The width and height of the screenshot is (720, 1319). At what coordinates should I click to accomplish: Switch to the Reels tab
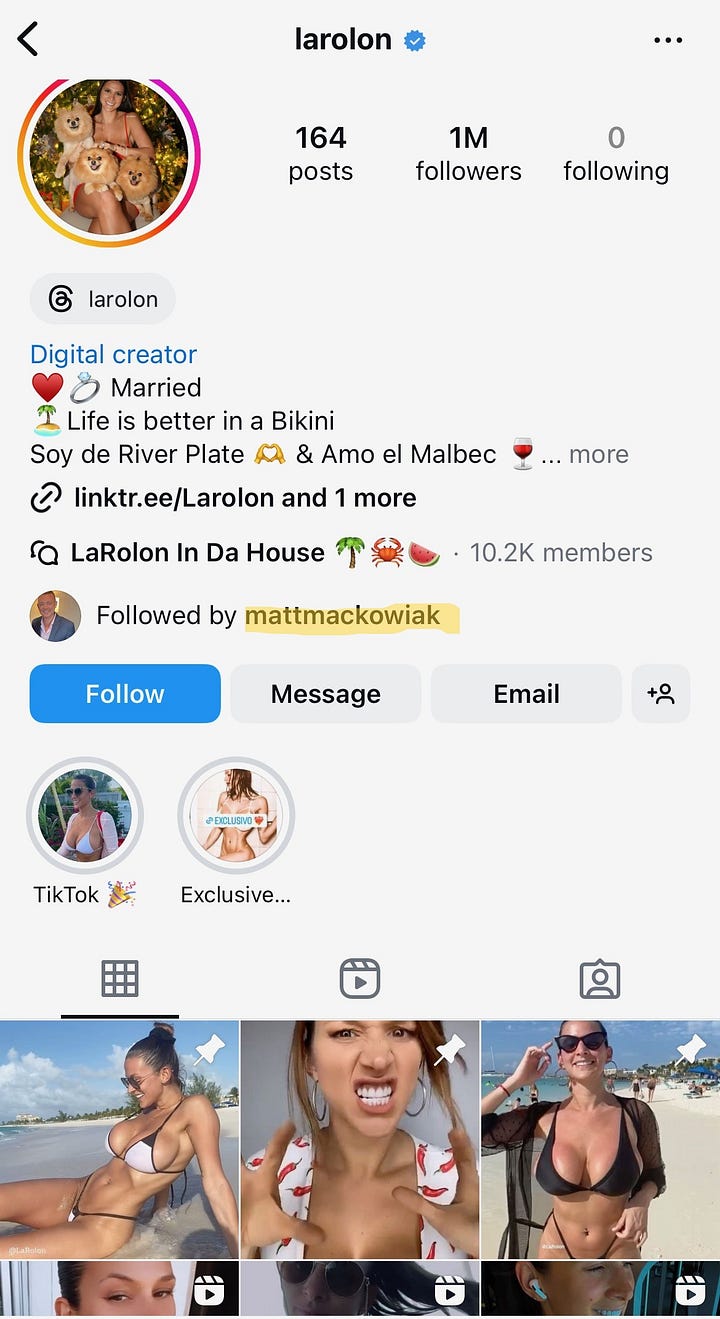[x=360, y=979]
